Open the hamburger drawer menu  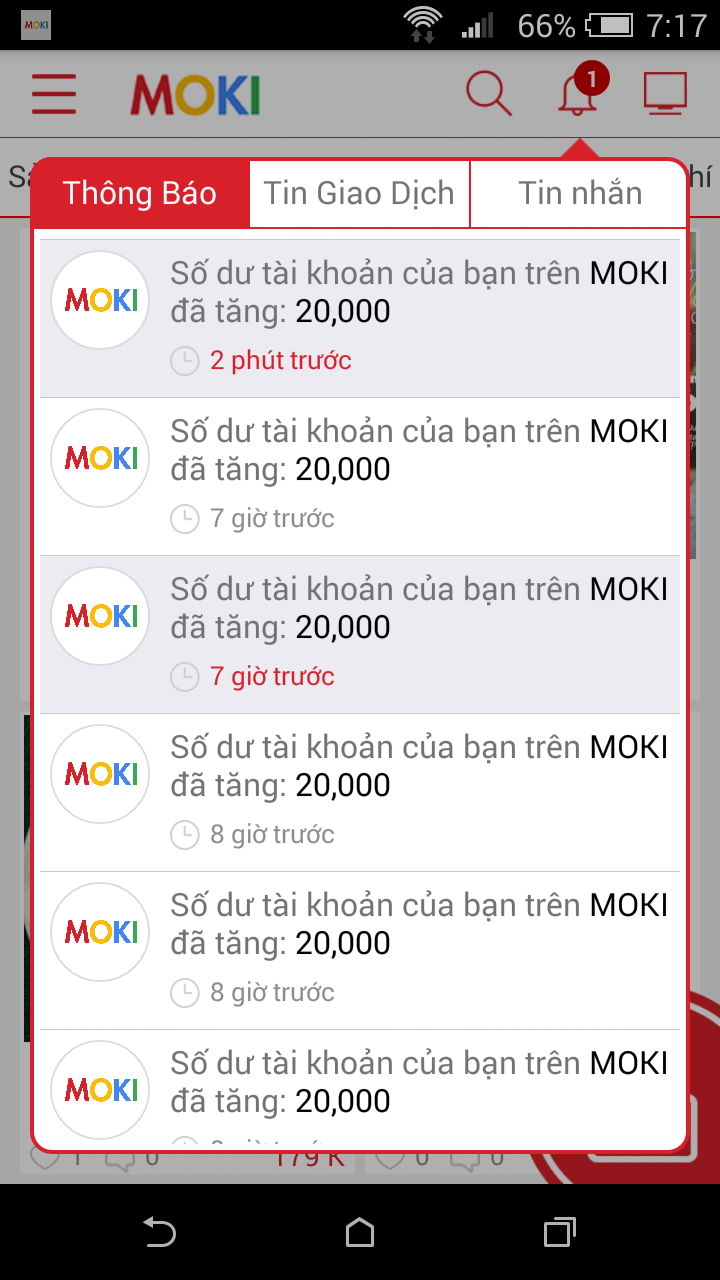(54, 94)
